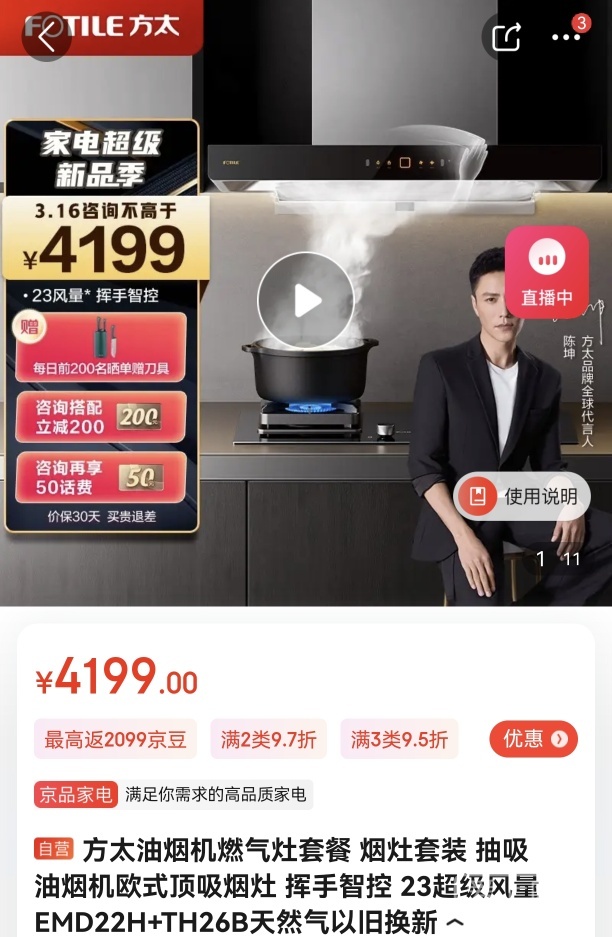Open the 直播中 live stream

click(x=547, y=272)
